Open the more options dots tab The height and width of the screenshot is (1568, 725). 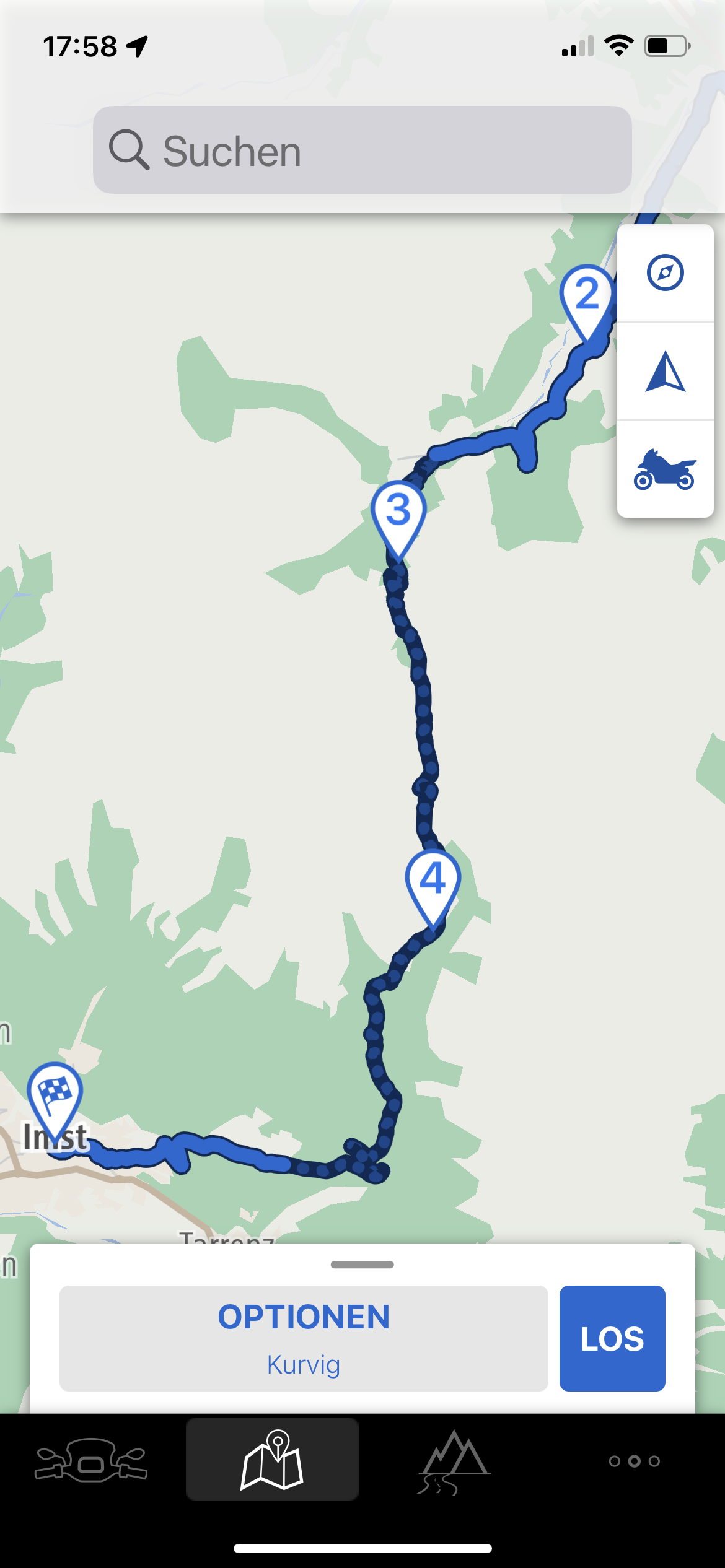point(634,1461)
